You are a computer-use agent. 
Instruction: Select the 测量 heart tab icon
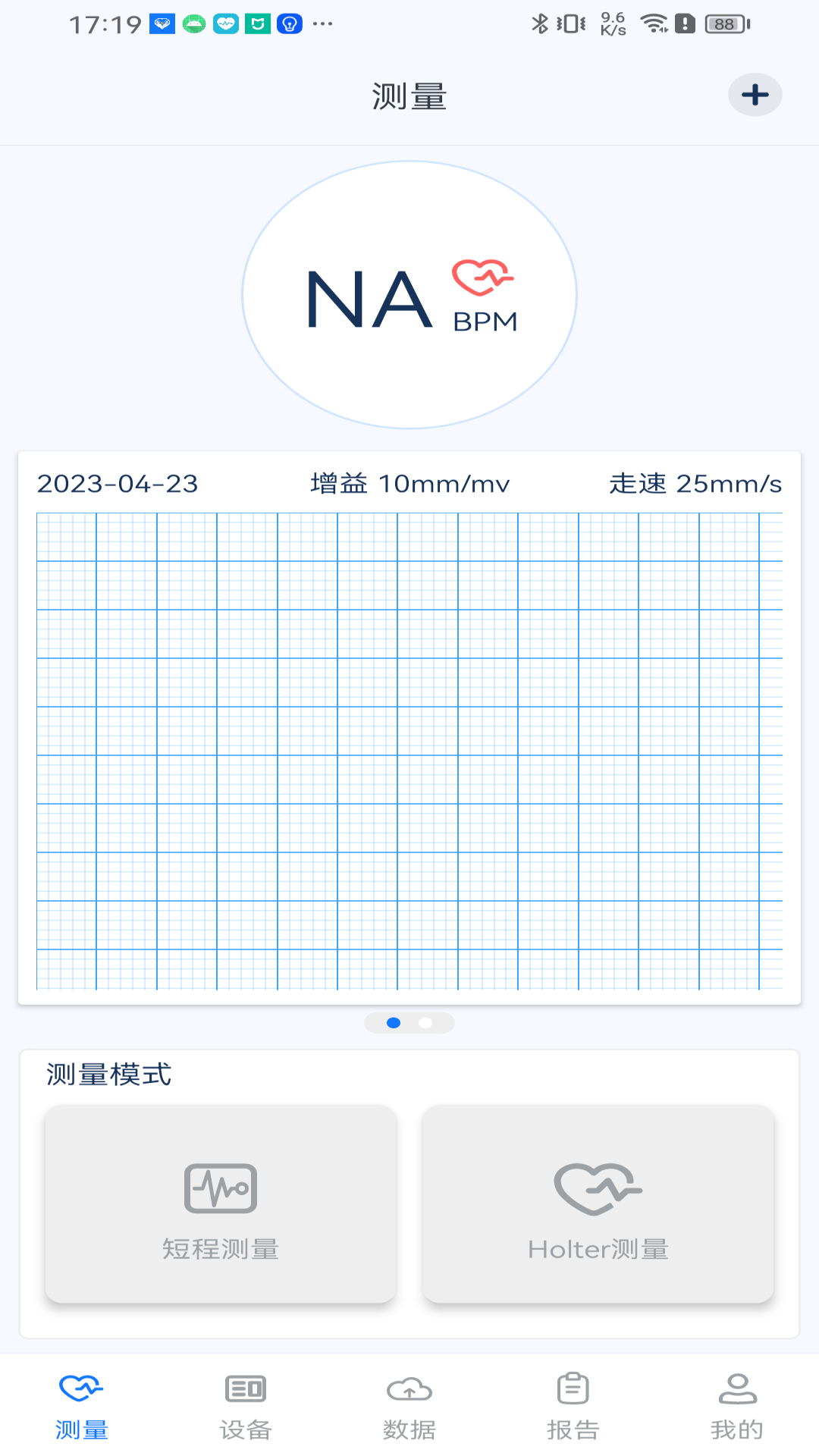click(81, 1388)
